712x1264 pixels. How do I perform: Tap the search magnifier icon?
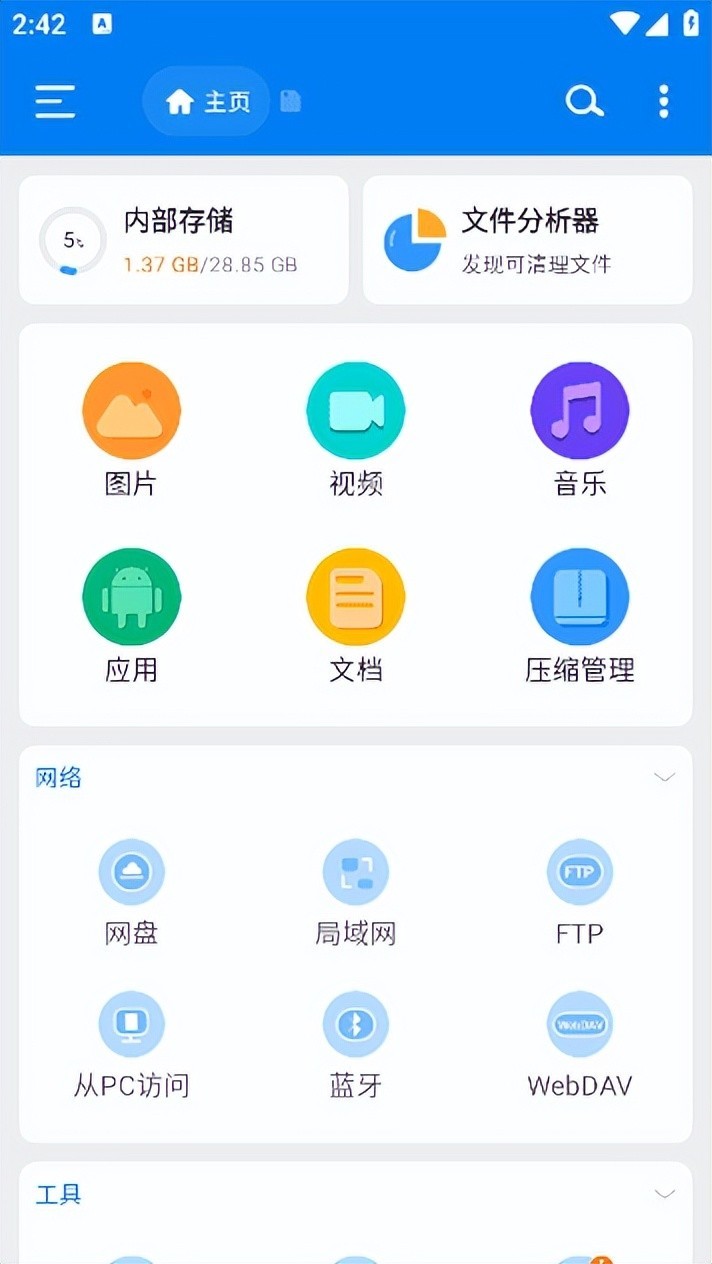(x=584, y=101)
